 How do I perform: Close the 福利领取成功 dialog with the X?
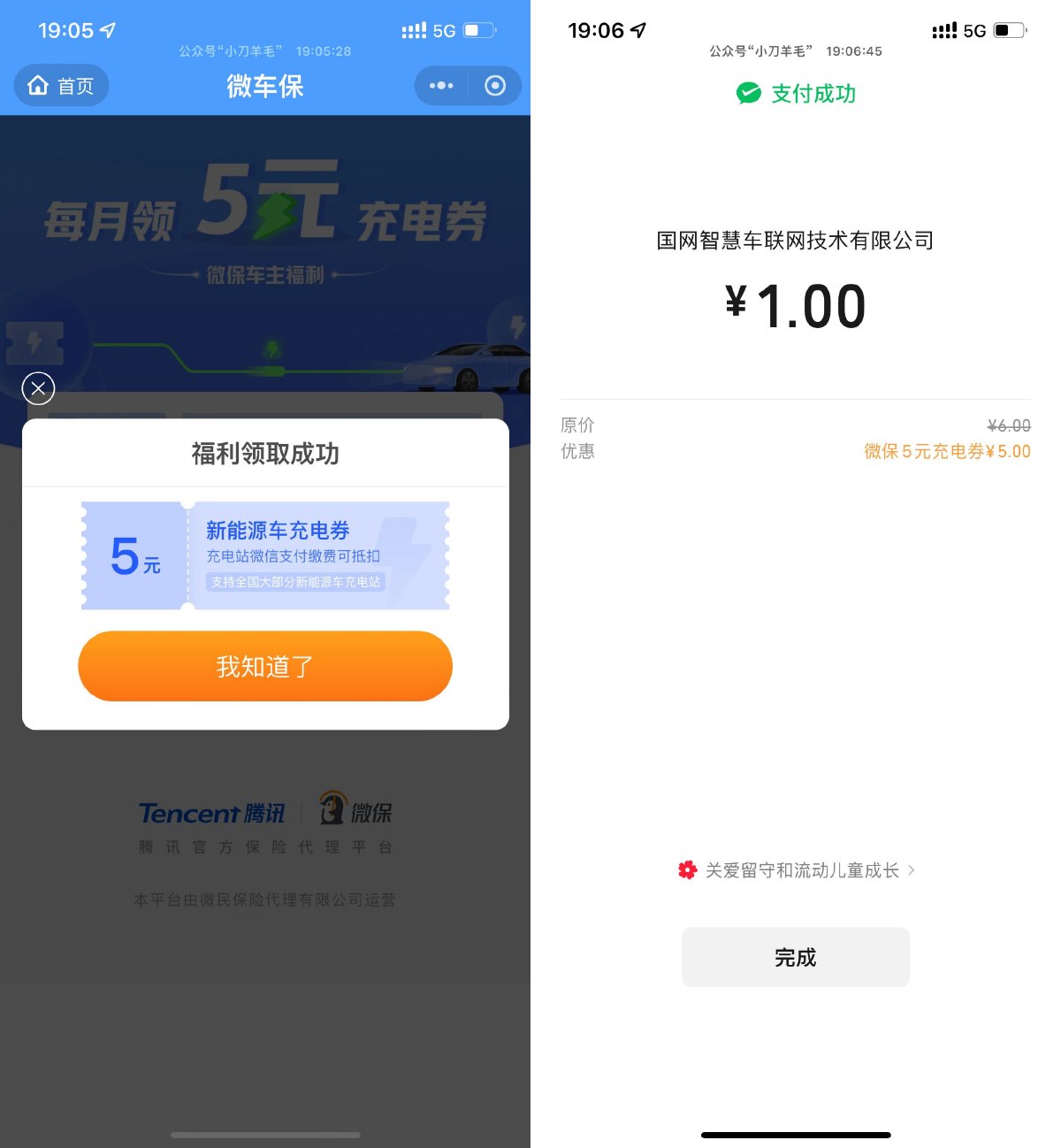point(38,388)
